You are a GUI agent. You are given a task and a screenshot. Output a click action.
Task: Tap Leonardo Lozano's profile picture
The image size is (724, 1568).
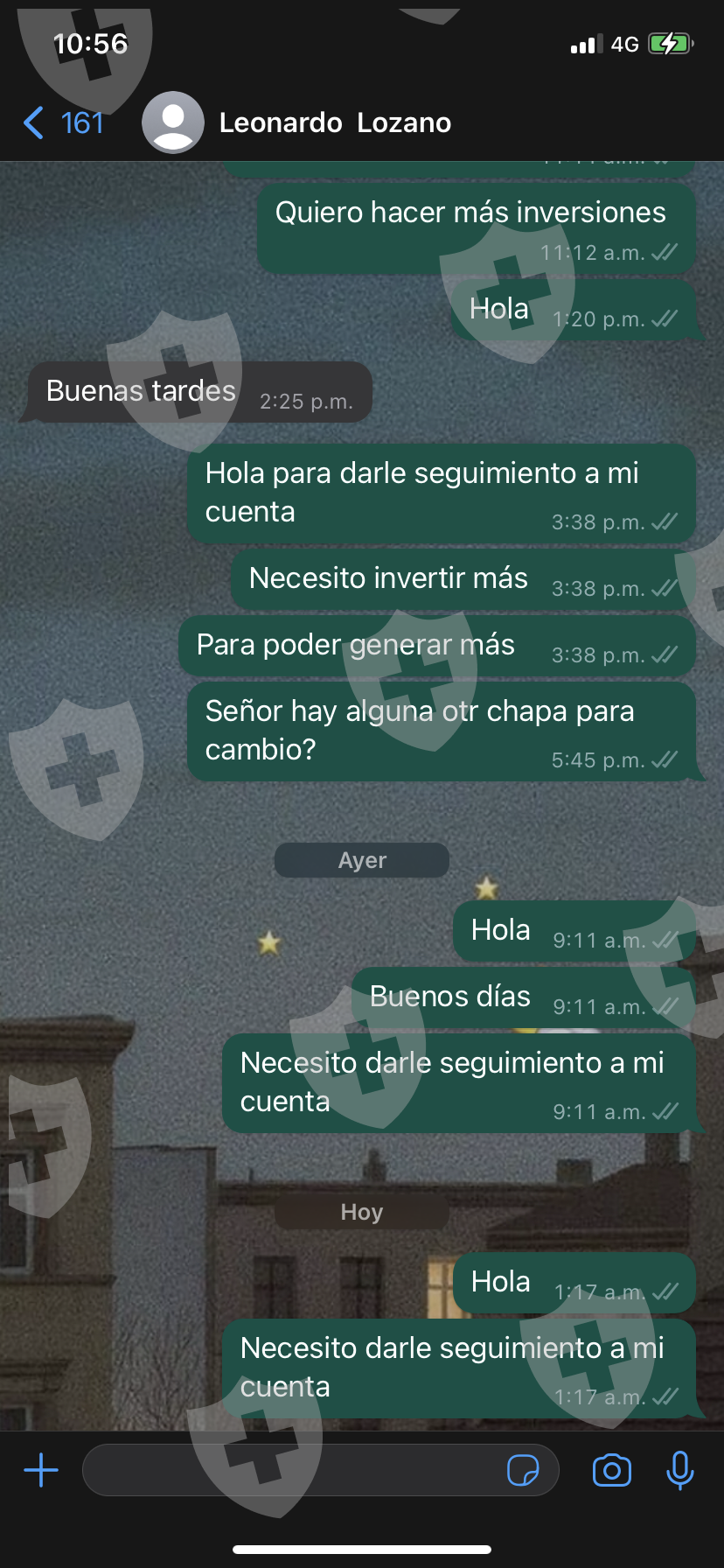[x=173, y=122]
